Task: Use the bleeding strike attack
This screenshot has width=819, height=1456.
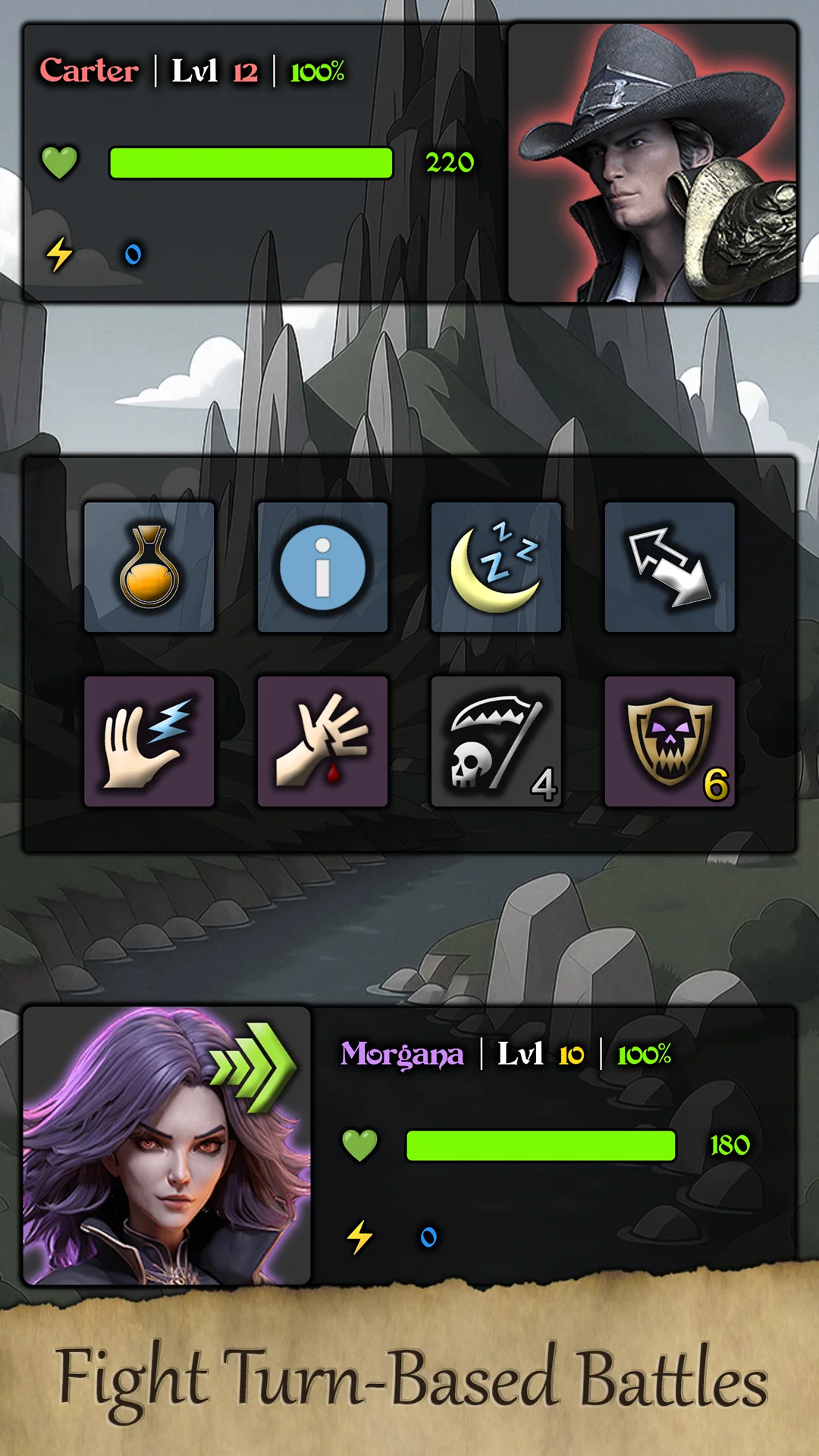Action: point(322,742)
